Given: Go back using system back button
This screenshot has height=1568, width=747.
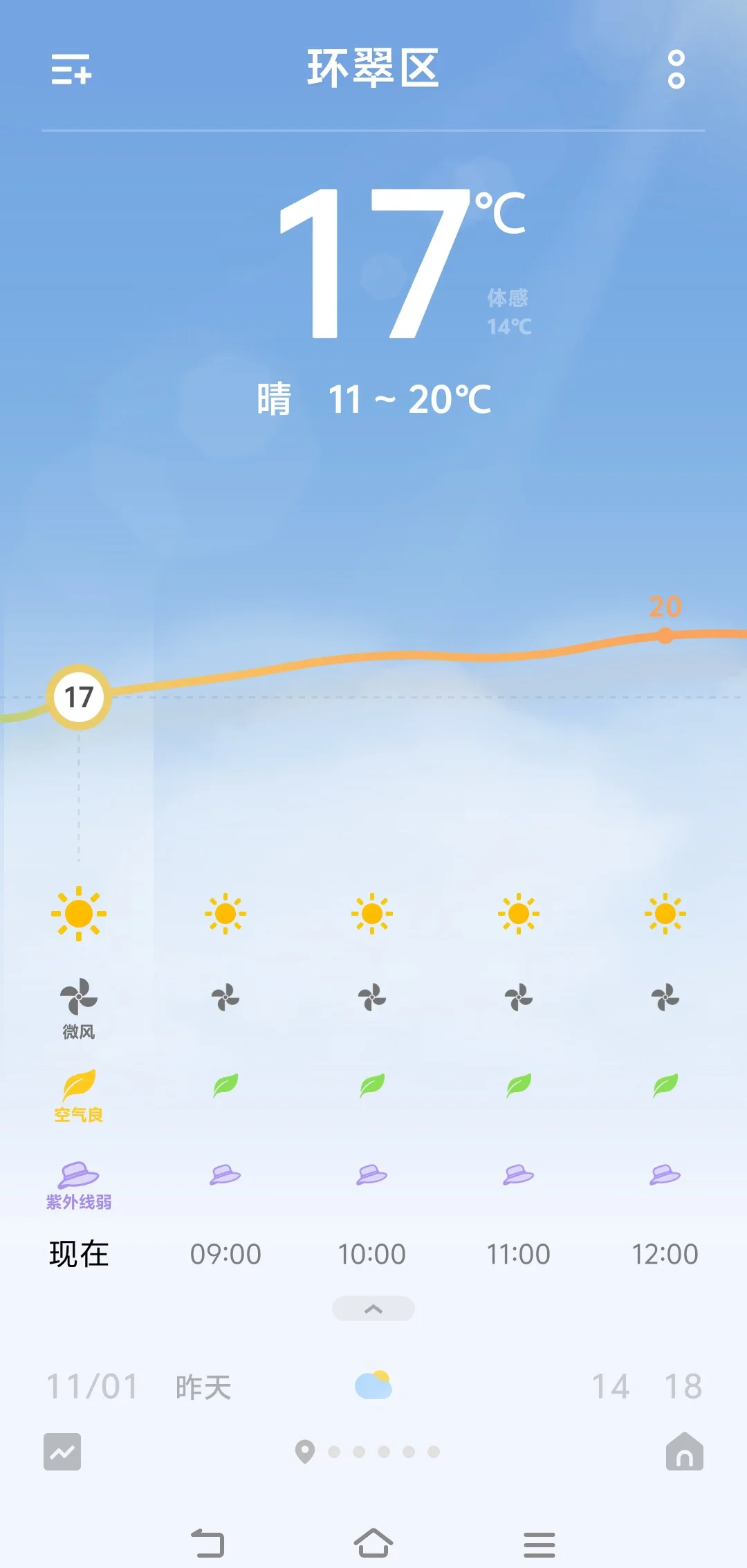Looking at the screenshot, I should [207, 1542].
